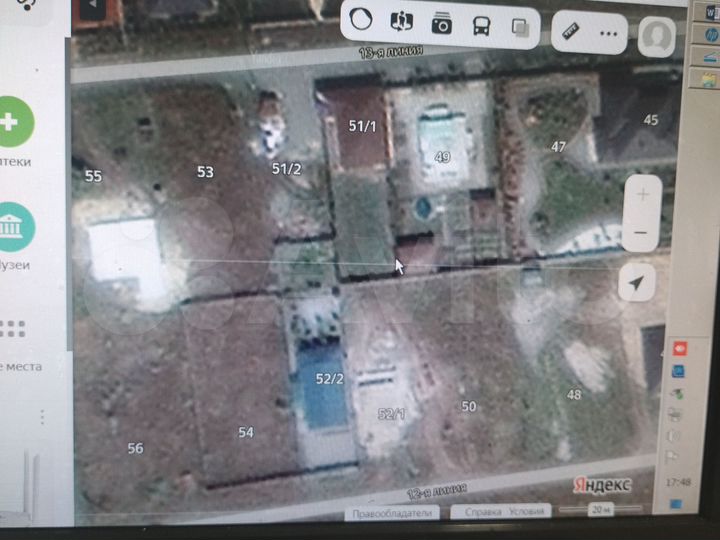Open the Справка link
This screenshot has width=720, height=540.
[478, 512]
